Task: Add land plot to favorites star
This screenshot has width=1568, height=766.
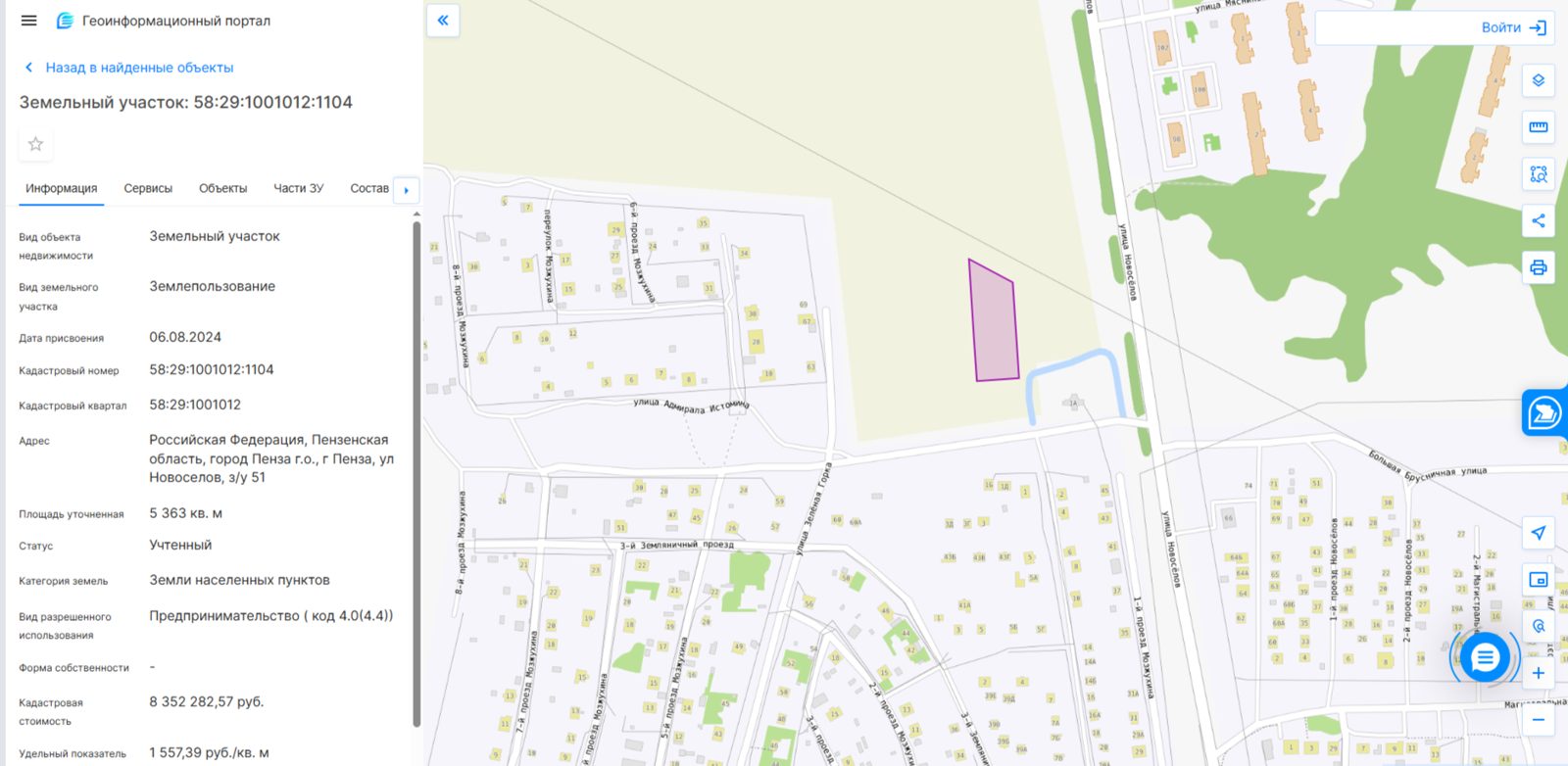Action: click(36, 144)
